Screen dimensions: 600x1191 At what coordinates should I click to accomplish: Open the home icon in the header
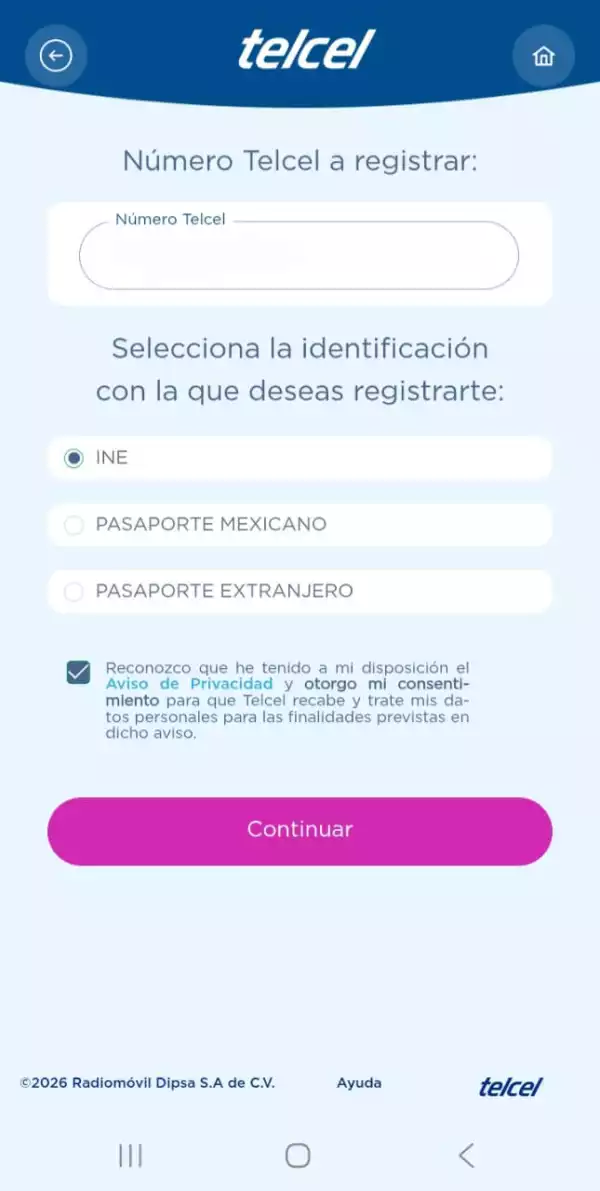click(x=543, y=56)
